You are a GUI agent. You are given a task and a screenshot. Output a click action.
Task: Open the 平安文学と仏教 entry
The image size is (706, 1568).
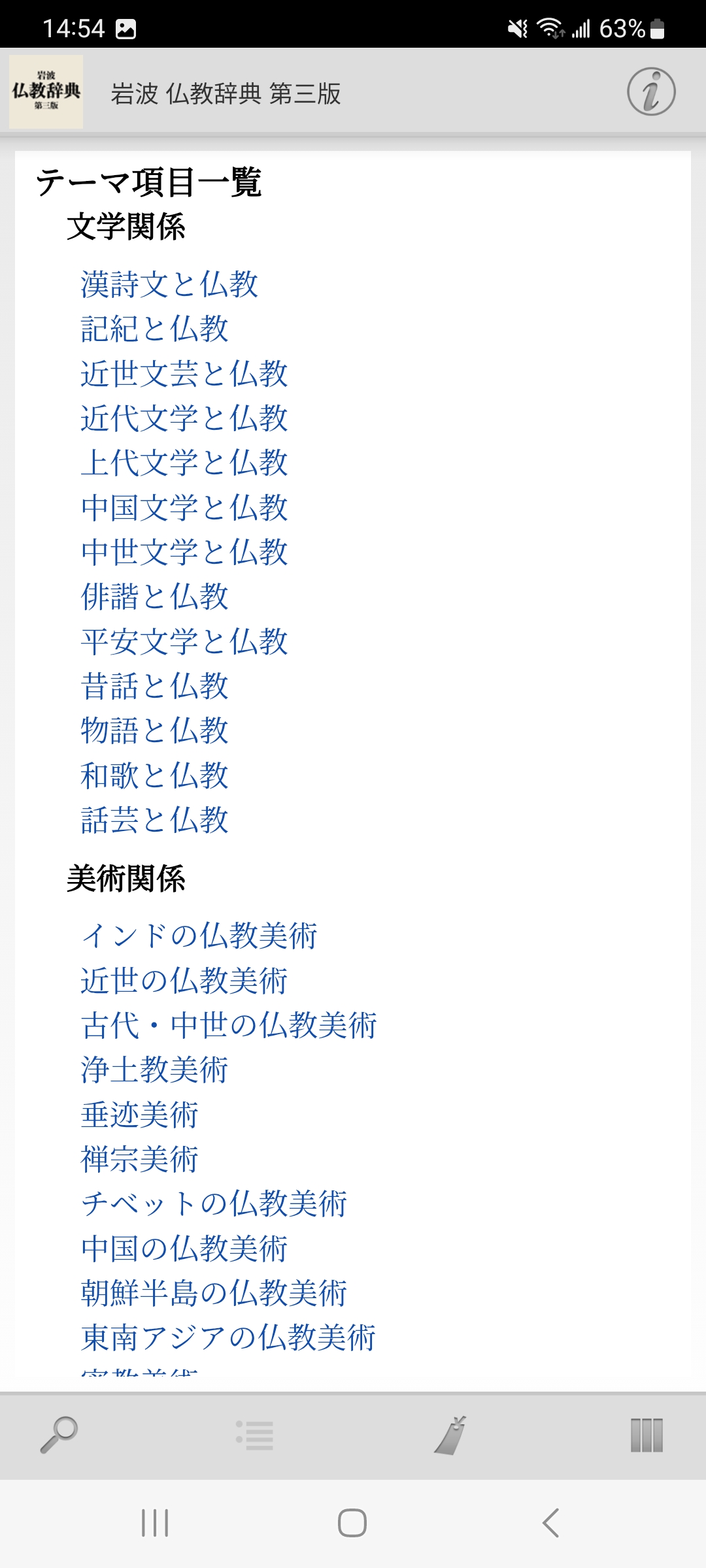tap(184, 642)
